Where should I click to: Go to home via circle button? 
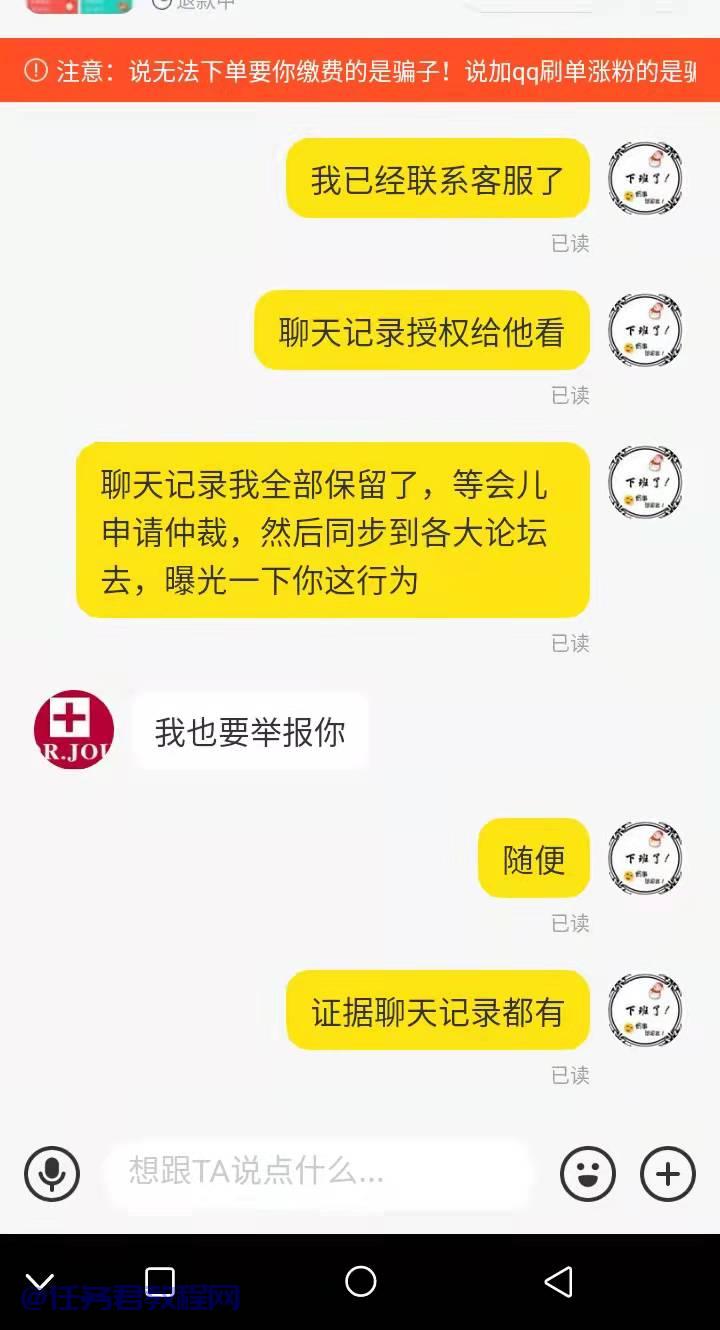(360, 1281)
